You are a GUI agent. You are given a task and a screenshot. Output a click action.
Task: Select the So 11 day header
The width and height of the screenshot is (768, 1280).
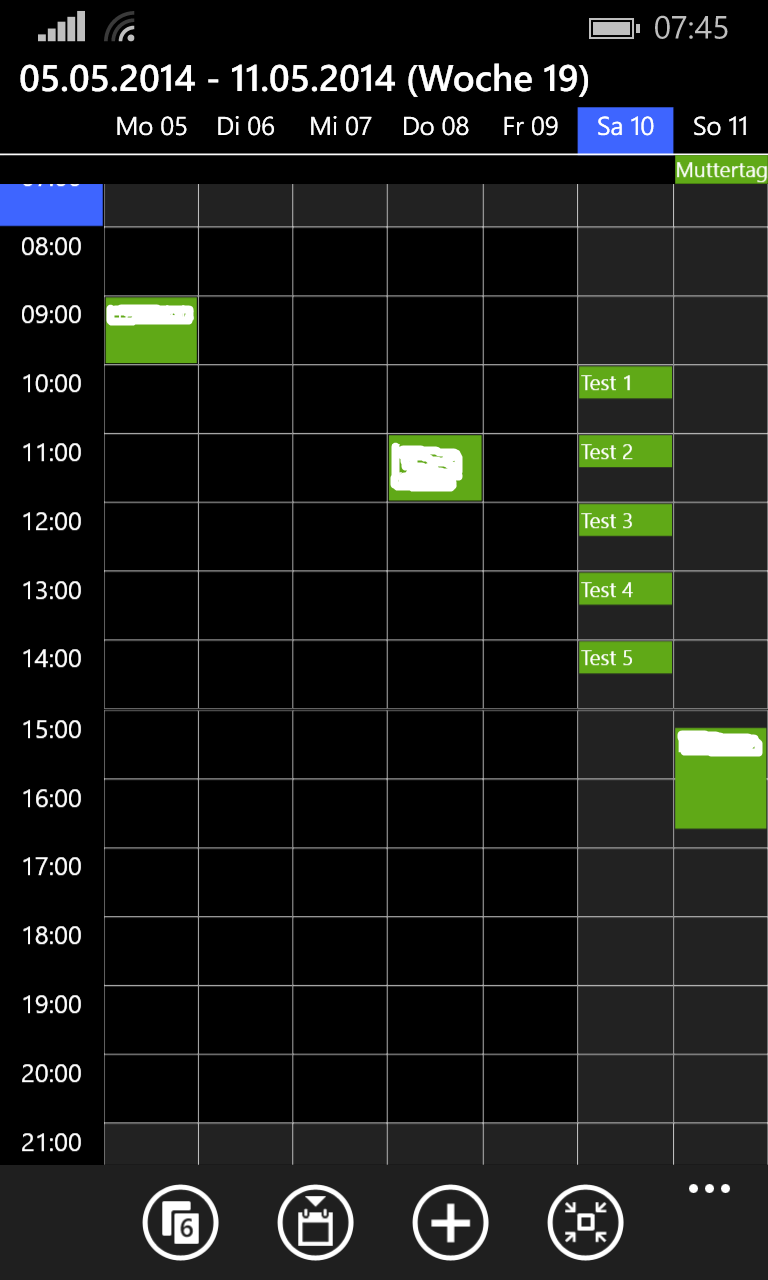tap(720, 126)
